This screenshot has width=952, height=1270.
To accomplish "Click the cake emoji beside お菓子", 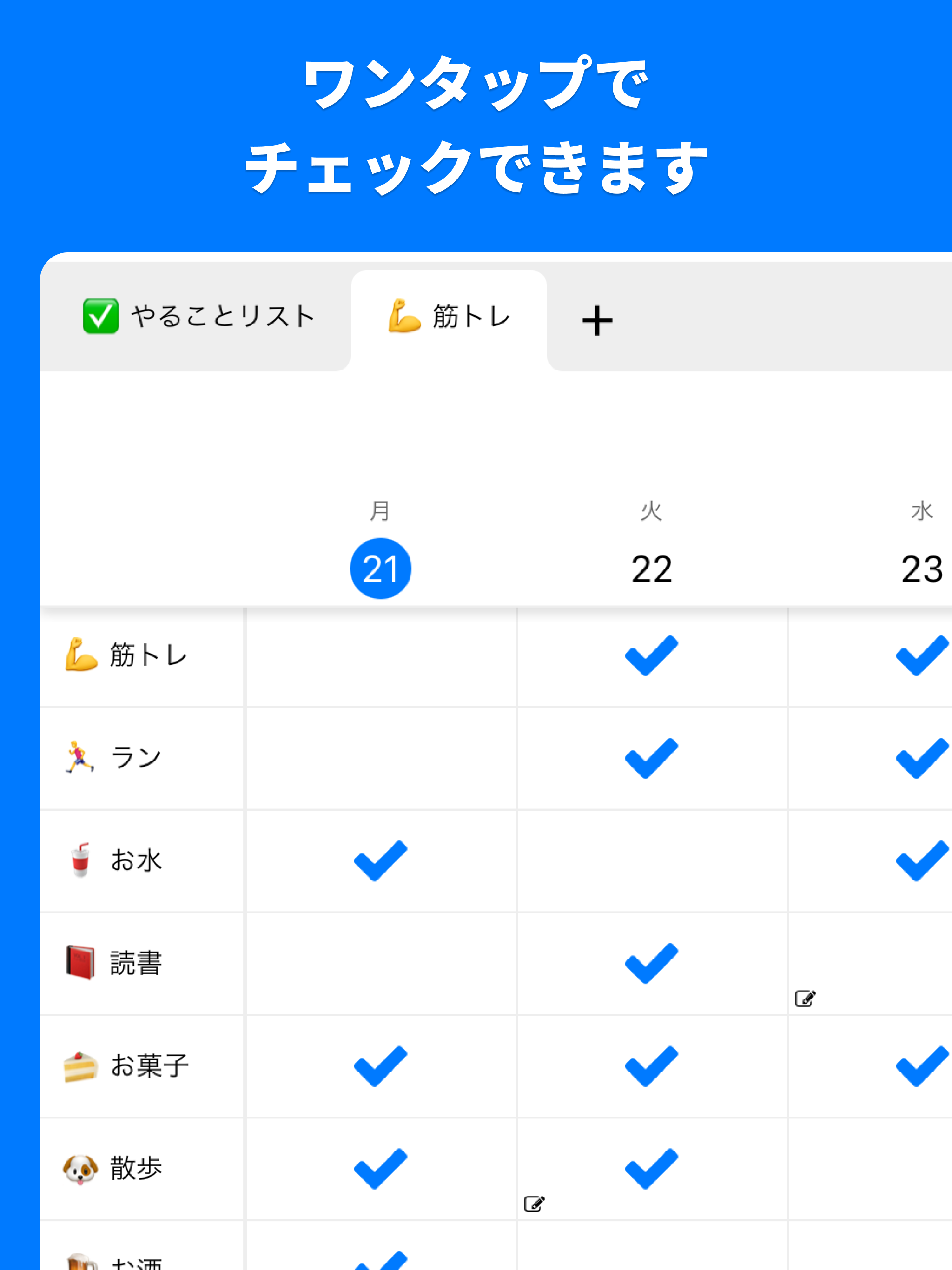I will [80, 1065].
